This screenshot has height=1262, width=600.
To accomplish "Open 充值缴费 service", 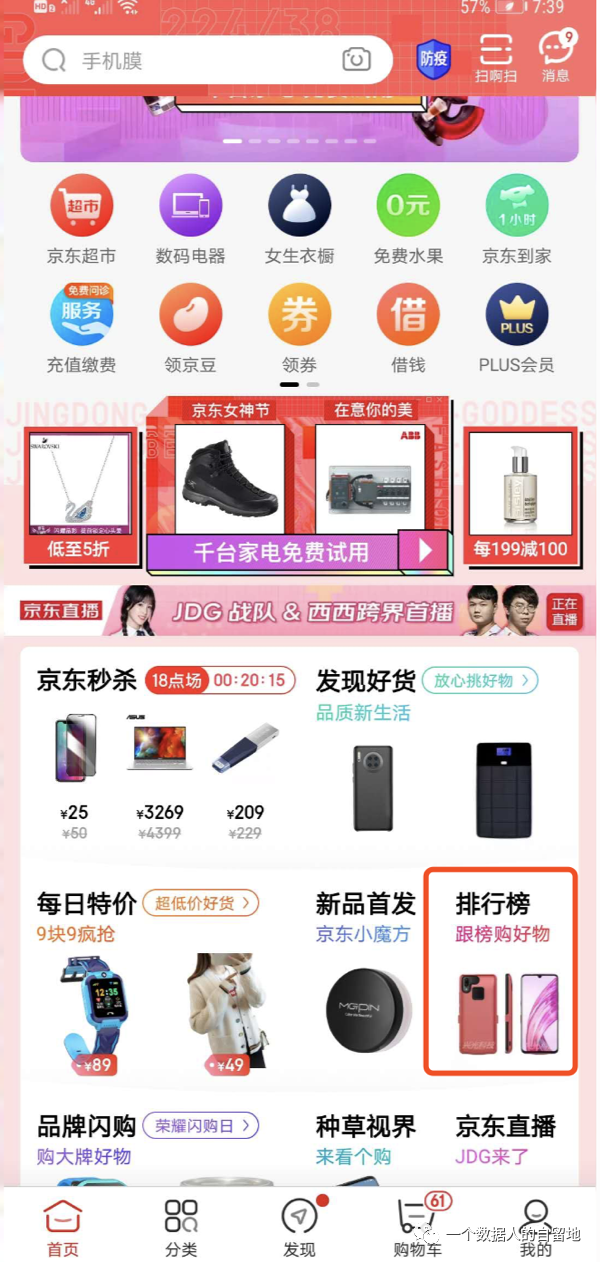I will 81,329.
